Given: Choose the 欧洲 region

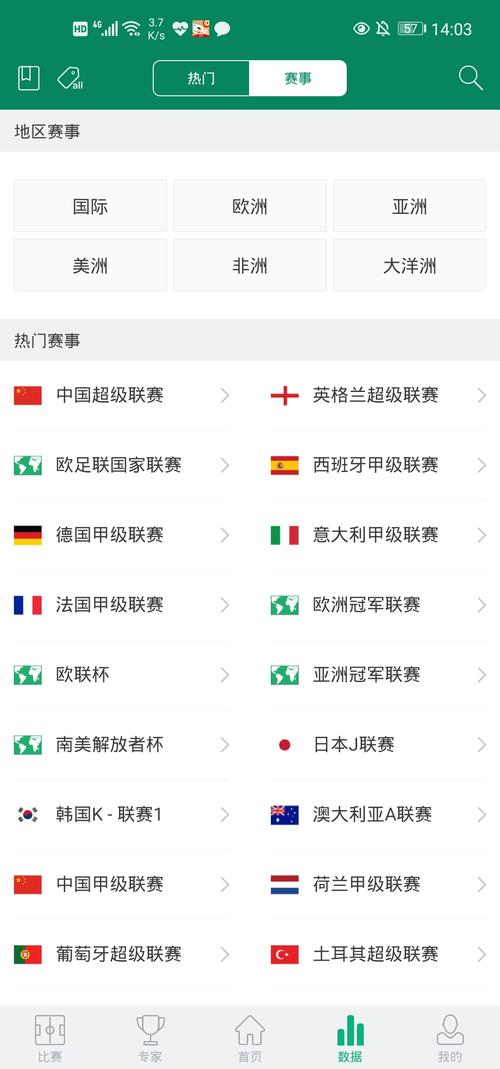Looking at the screenshot, I should (x=250, y=206).
